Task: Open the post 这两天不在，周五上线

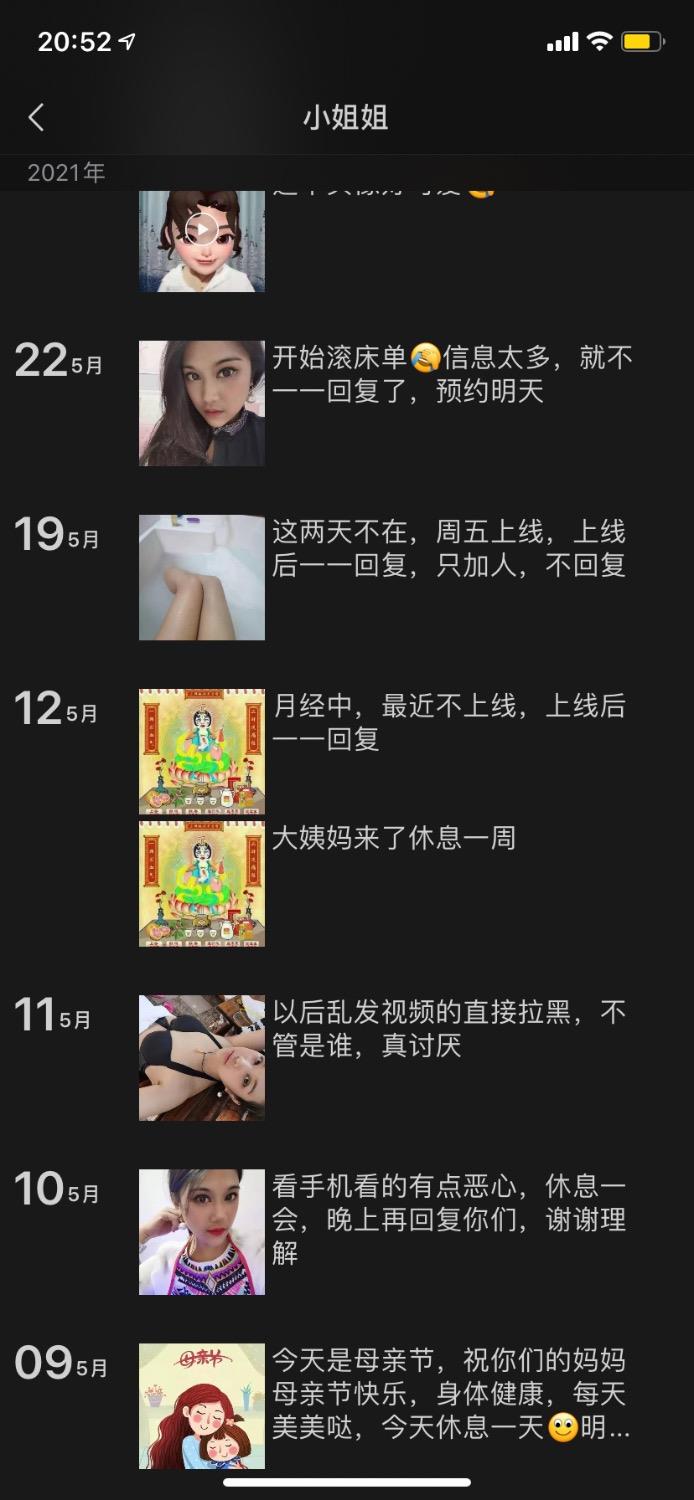Action: pyautogui.click(x=449, y=548)
